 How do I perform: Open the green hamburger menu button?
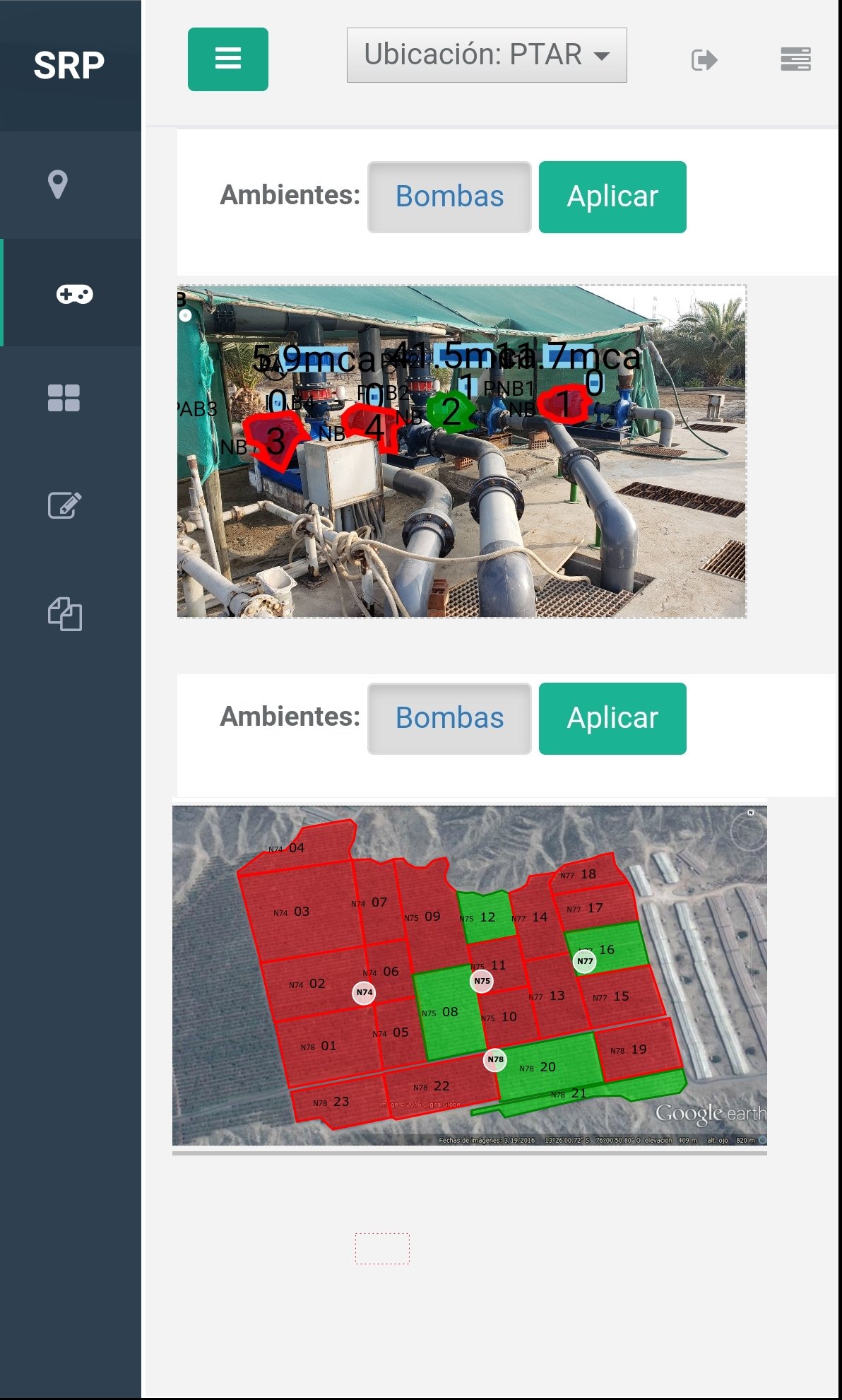[227, 59]
